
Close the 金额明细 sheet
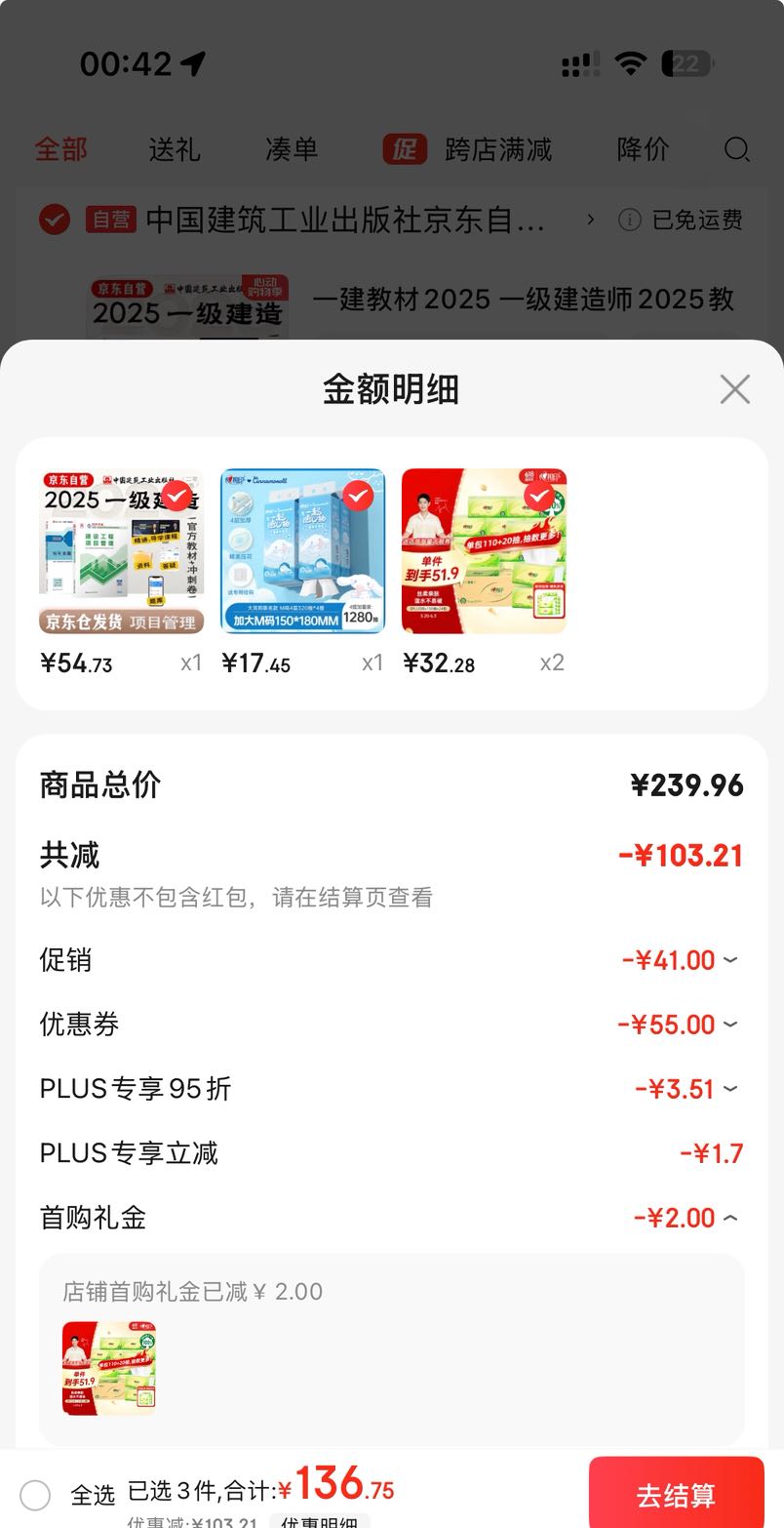pos(734,389)
